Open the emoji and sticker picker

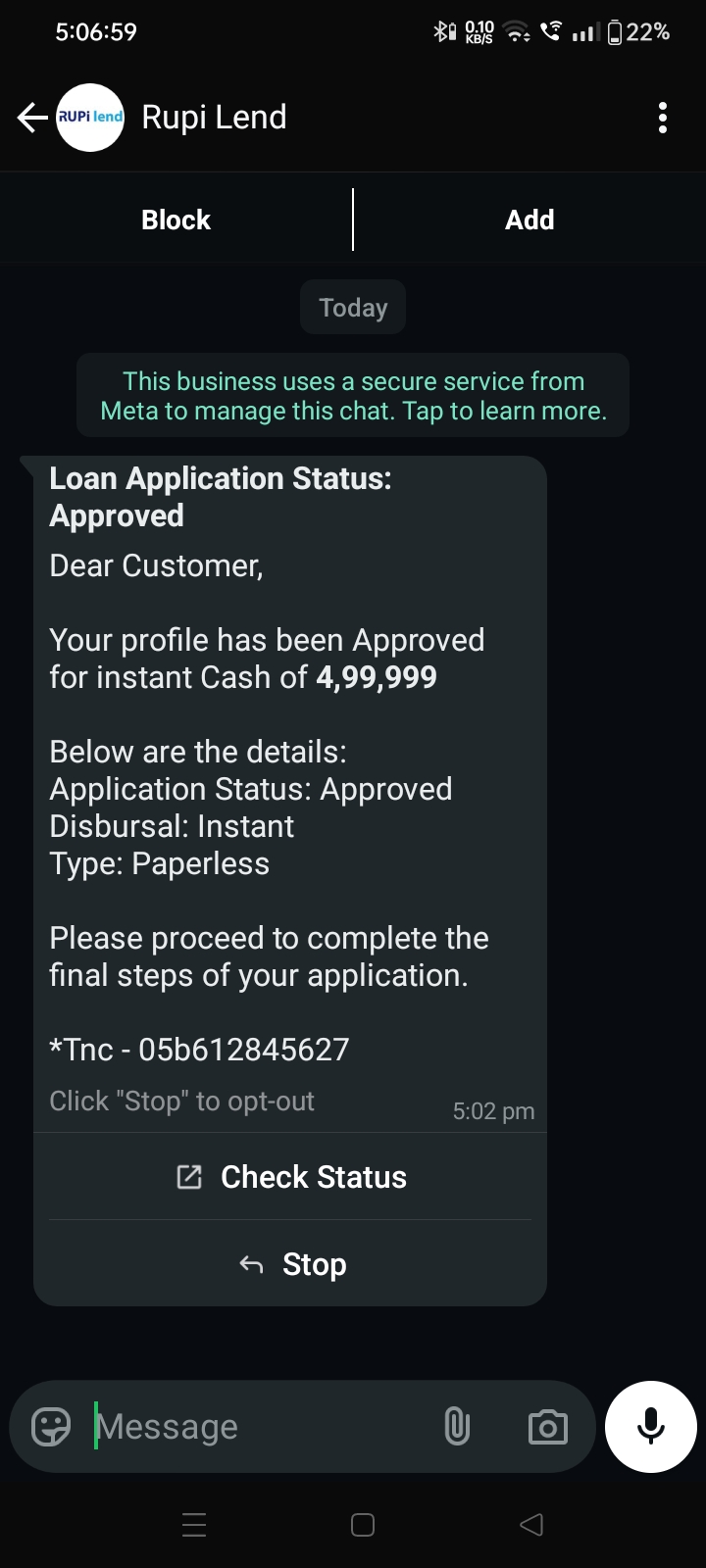[51, 1427]
